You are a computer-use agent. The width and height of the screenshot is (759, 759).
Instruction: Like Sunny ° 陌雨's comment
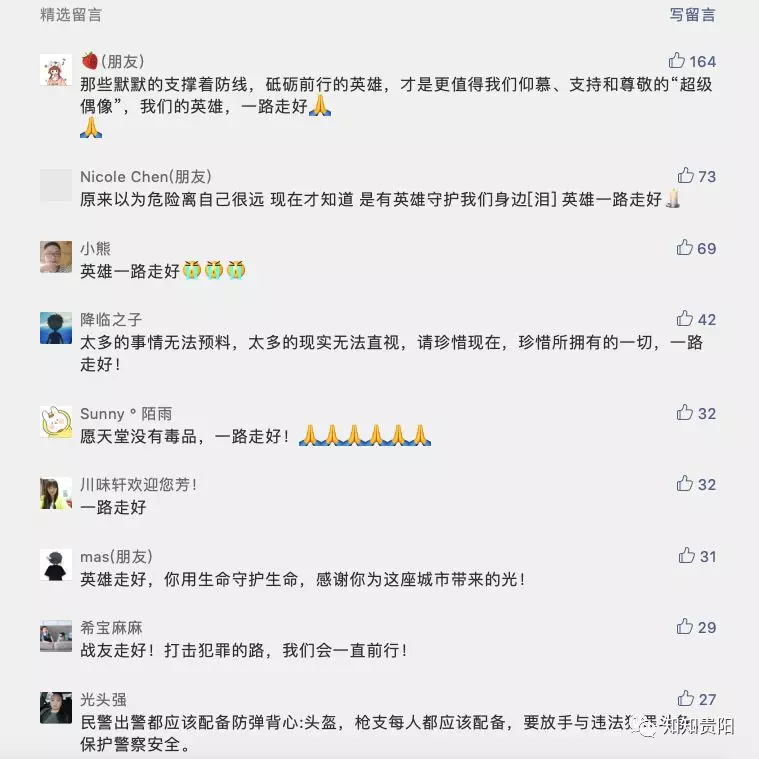click(x=684, y=412)
